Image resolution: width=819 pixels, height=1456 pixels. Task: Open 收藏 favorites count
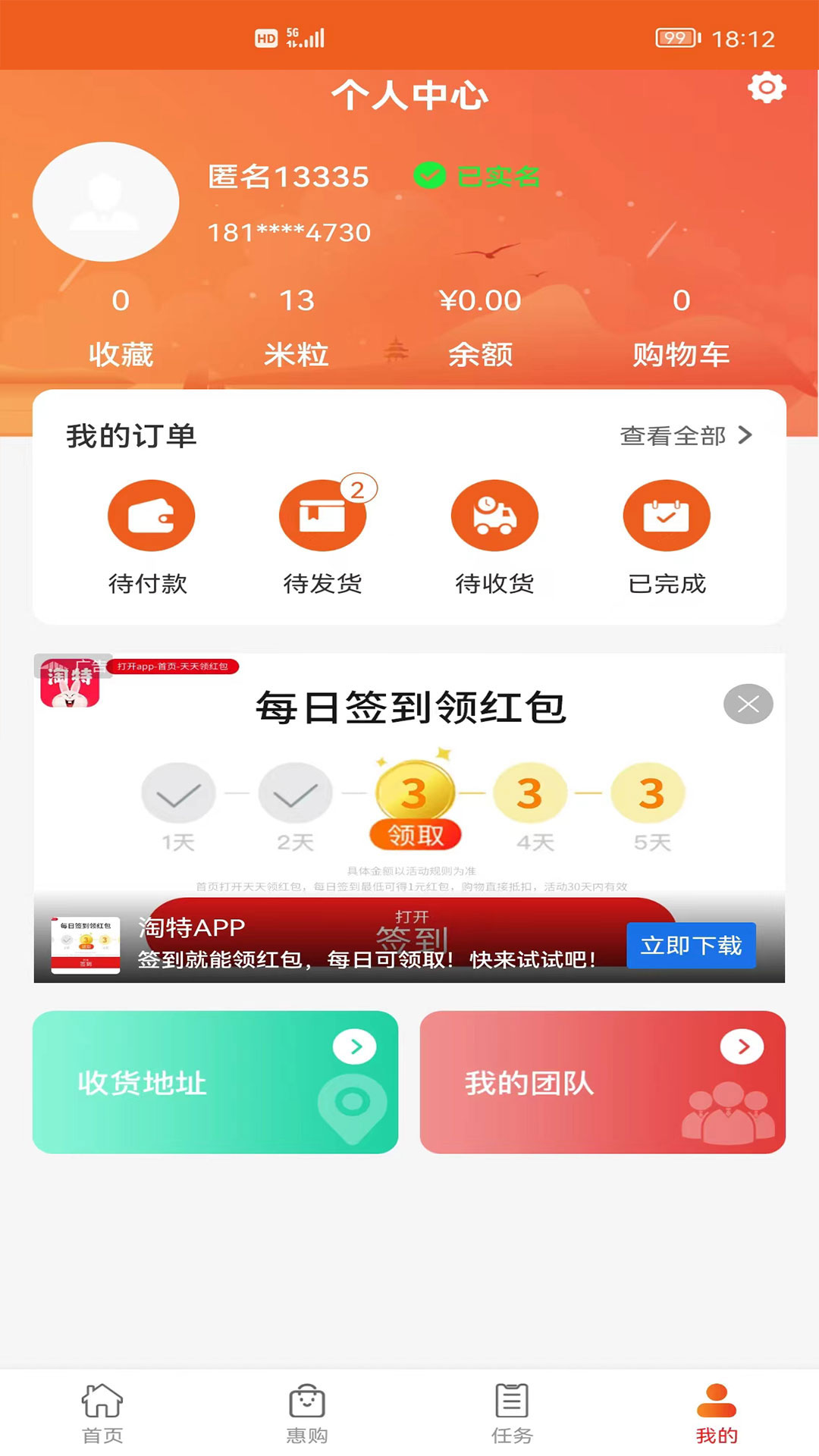pos(121,327)
